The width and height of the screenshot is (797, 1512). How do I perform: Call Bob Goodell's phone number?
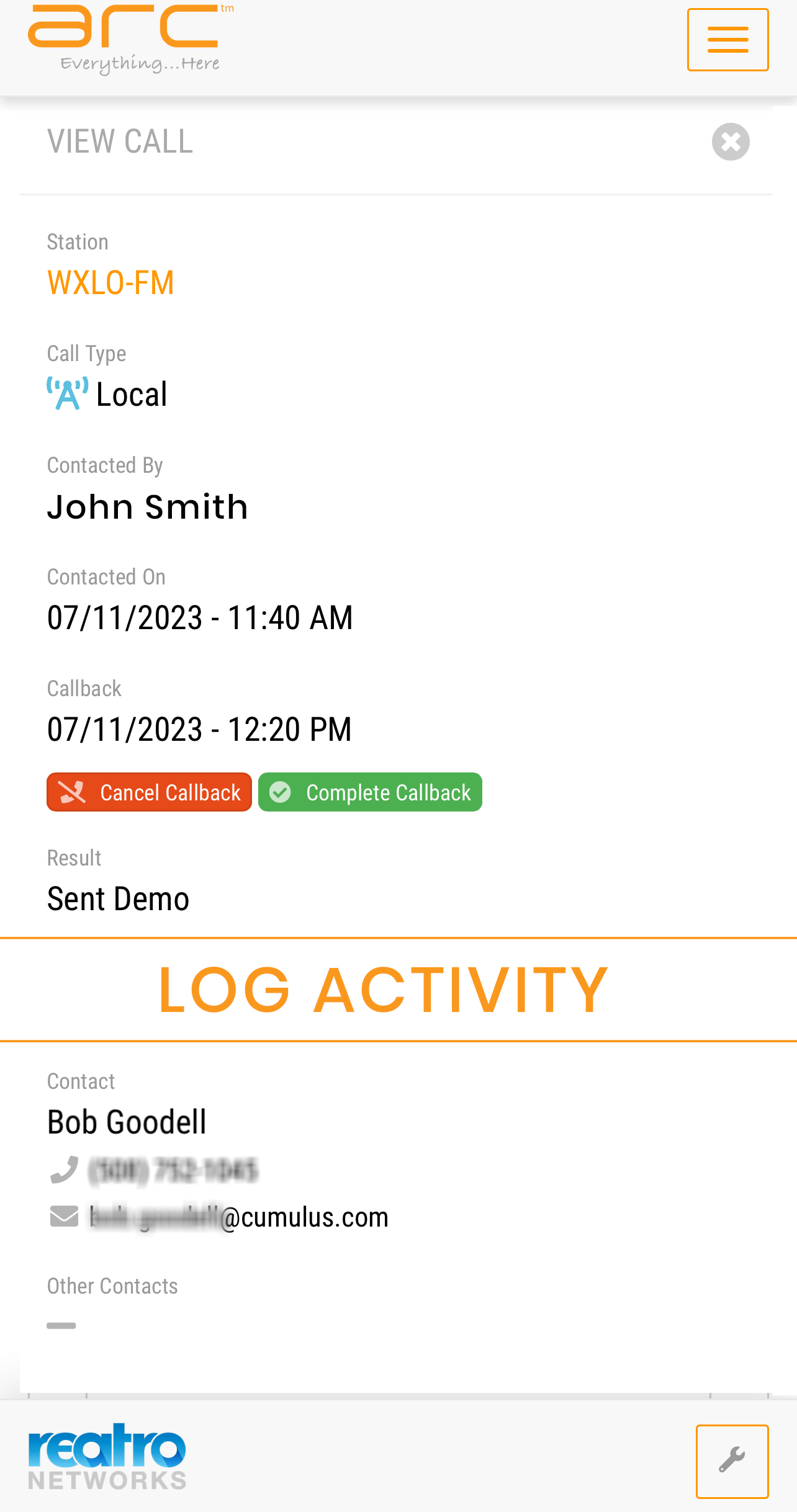tap(173, 1171)
